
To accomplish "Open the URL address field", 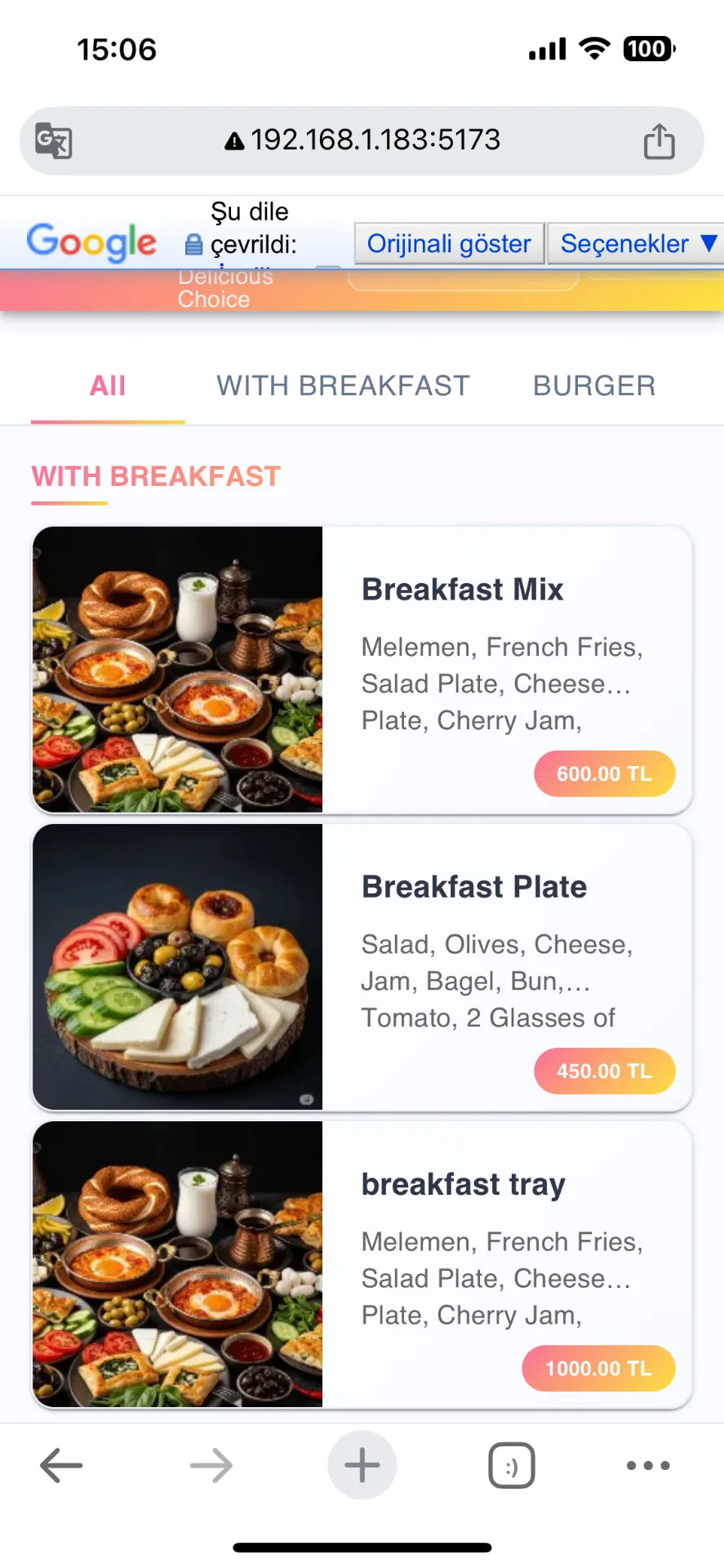I will pyautogui.click(x=363, y=140).
